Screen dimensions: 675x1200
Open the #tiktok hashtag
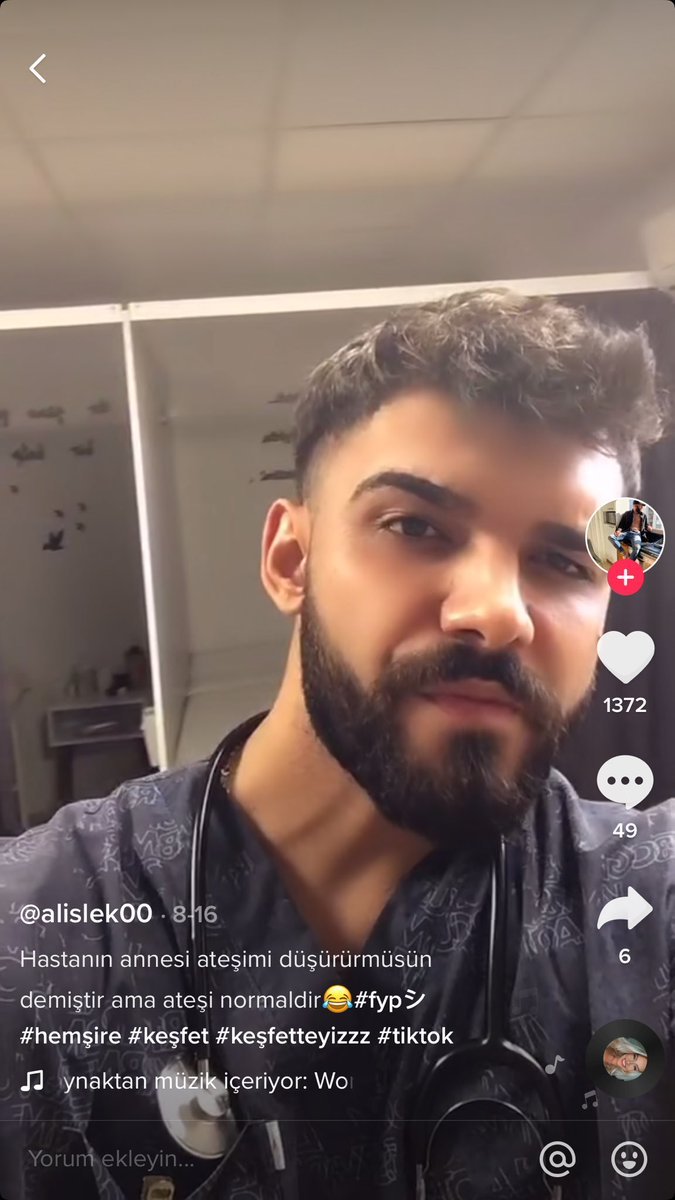pyautogui.click(x=415, y=1036)
